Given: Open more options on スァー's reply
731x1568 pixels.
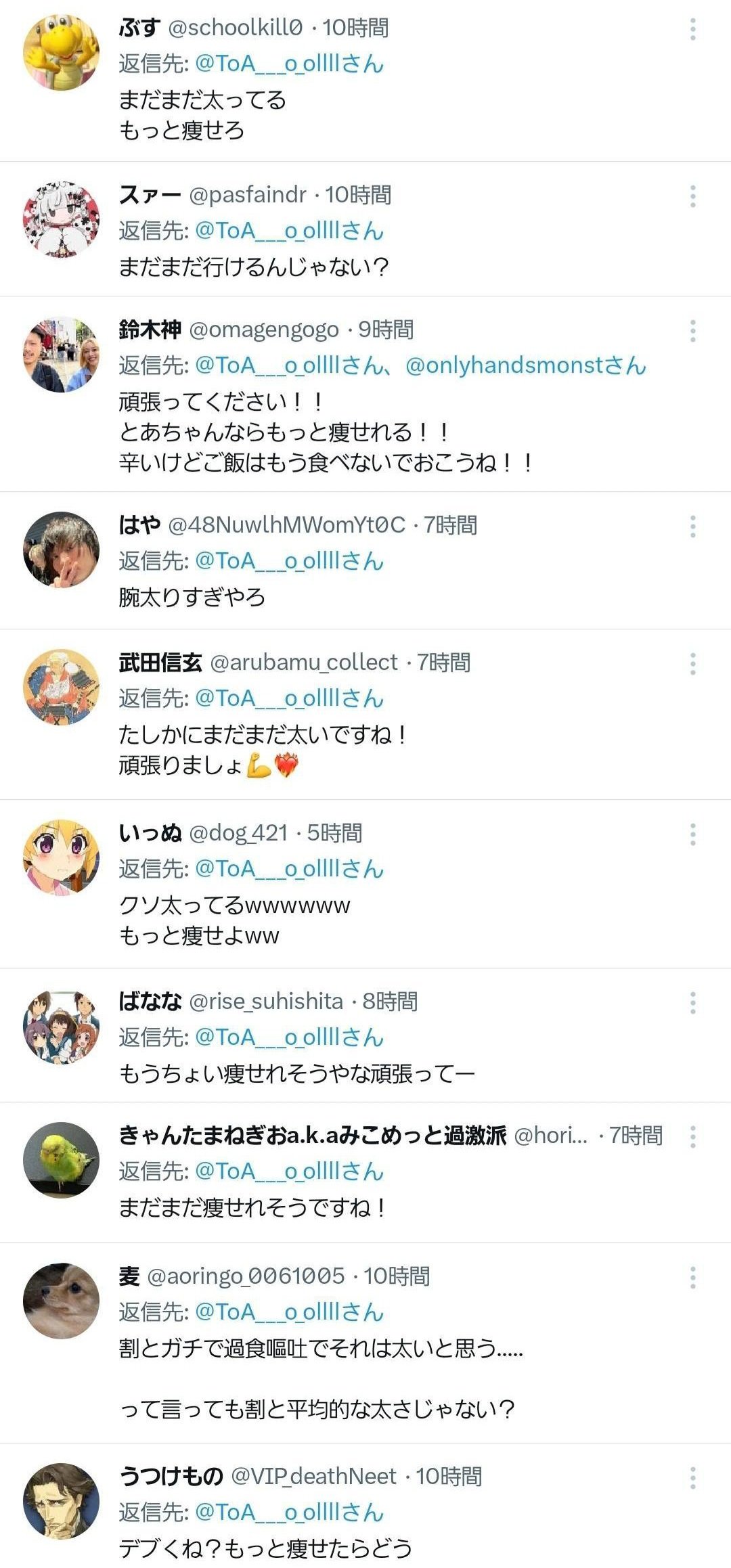Looking at the screenshot, I should click(x=692, y=196).
